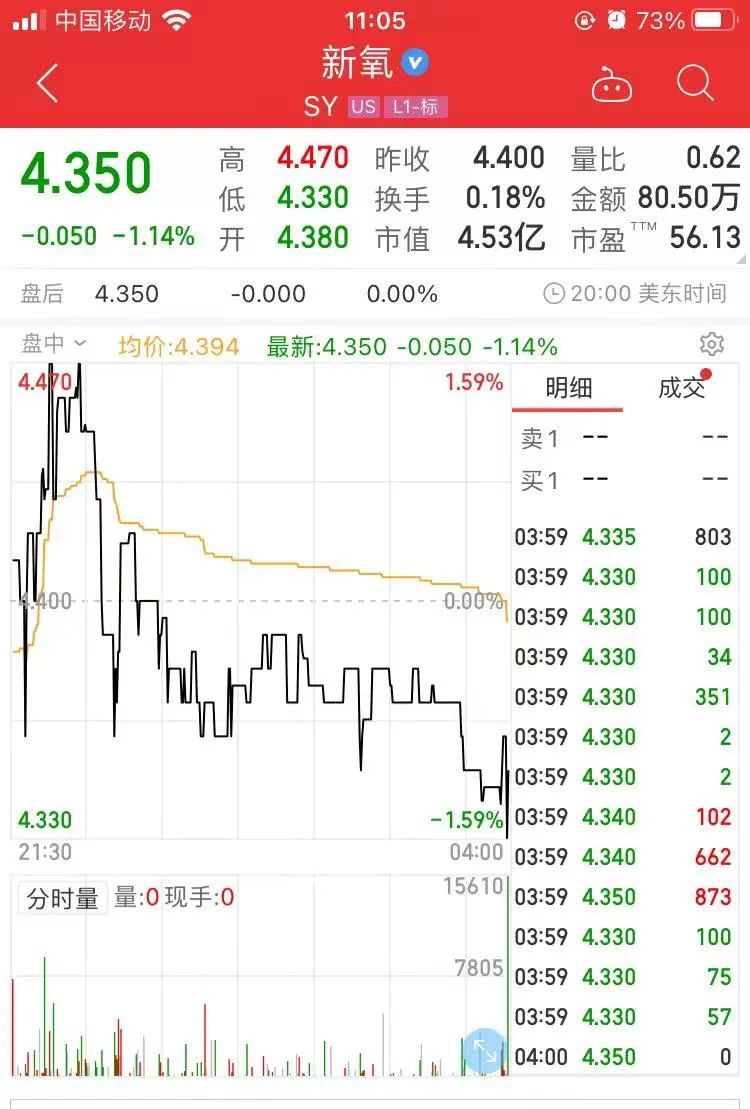Tap the 分时量 indicator button
Screen dimensions: 750x1109
click(x=62, y=898)
